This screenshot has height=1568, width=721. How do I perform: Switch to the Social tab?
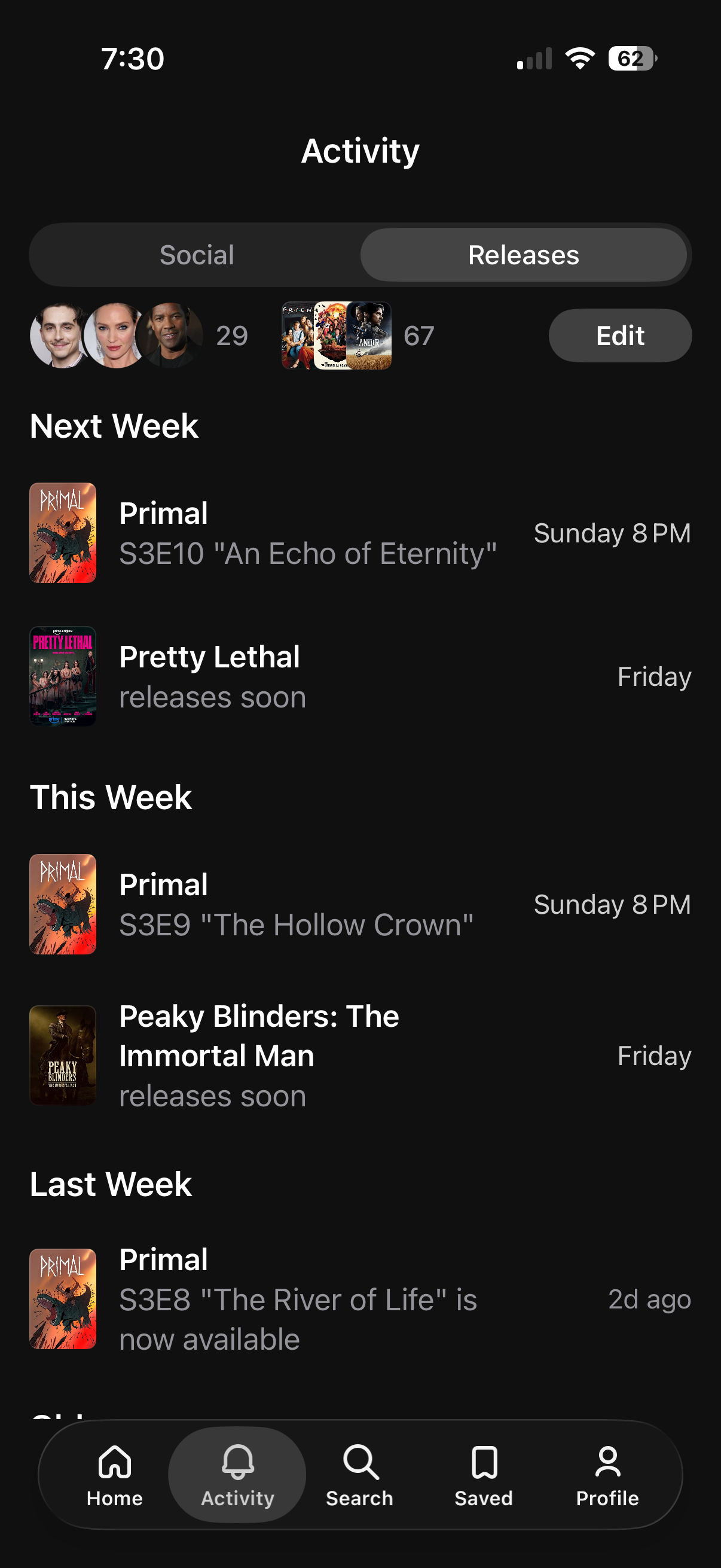coord(197,255)
